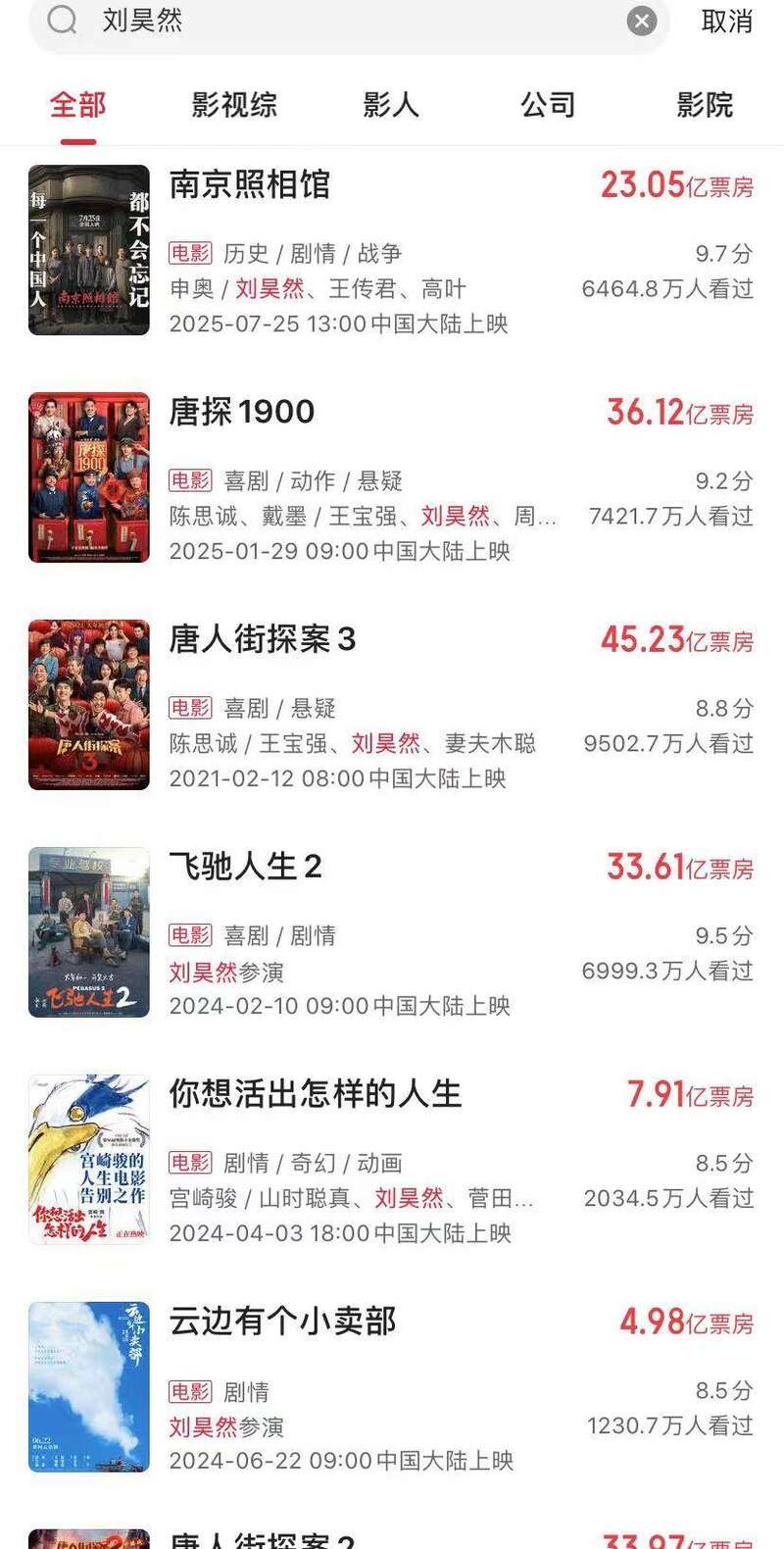Screen dimensions: 784x1549
Task: Switch to the 影视综 tab
Action: point(234,105)
